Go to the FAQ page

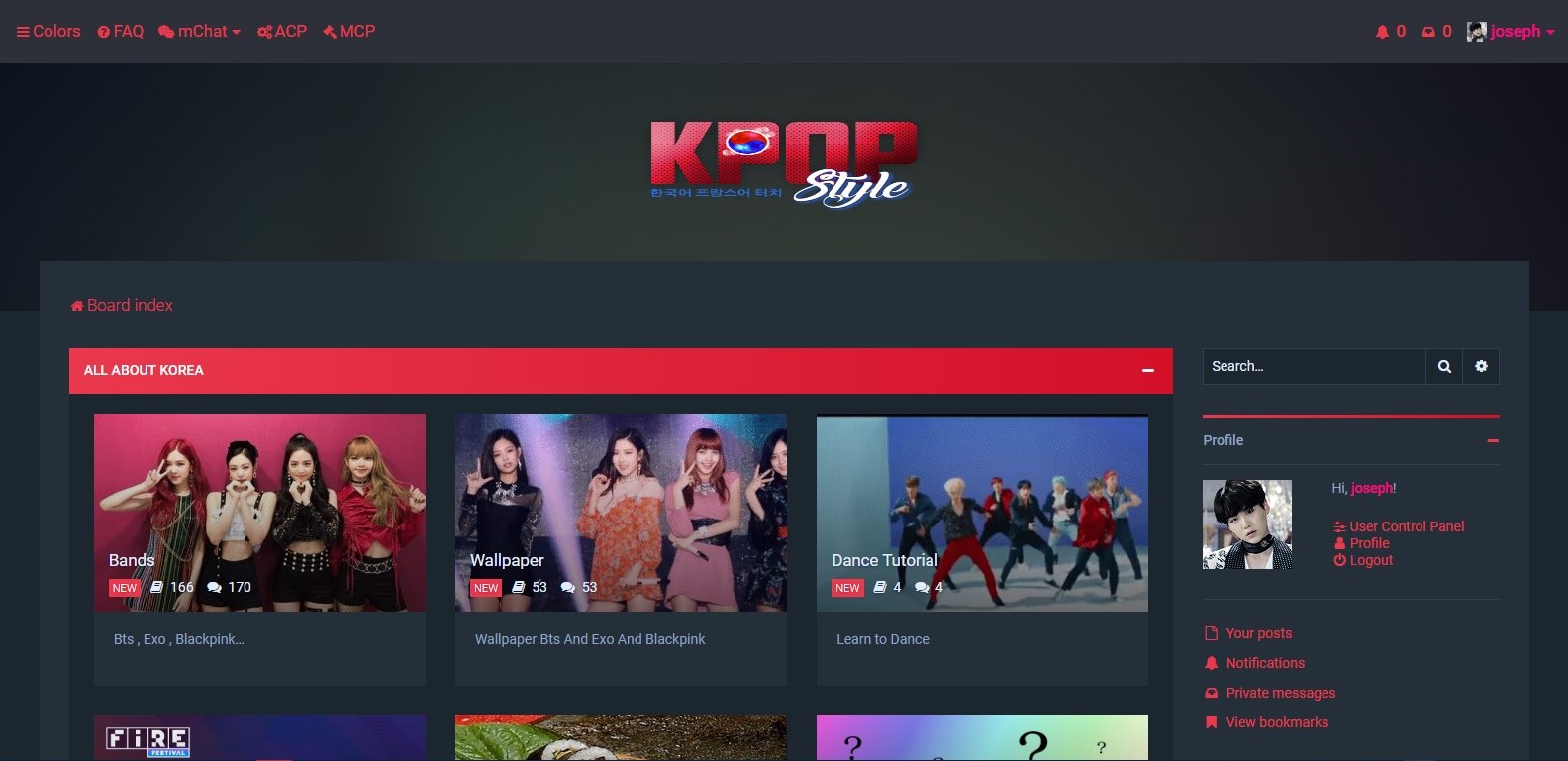click(x=120, y=32)
